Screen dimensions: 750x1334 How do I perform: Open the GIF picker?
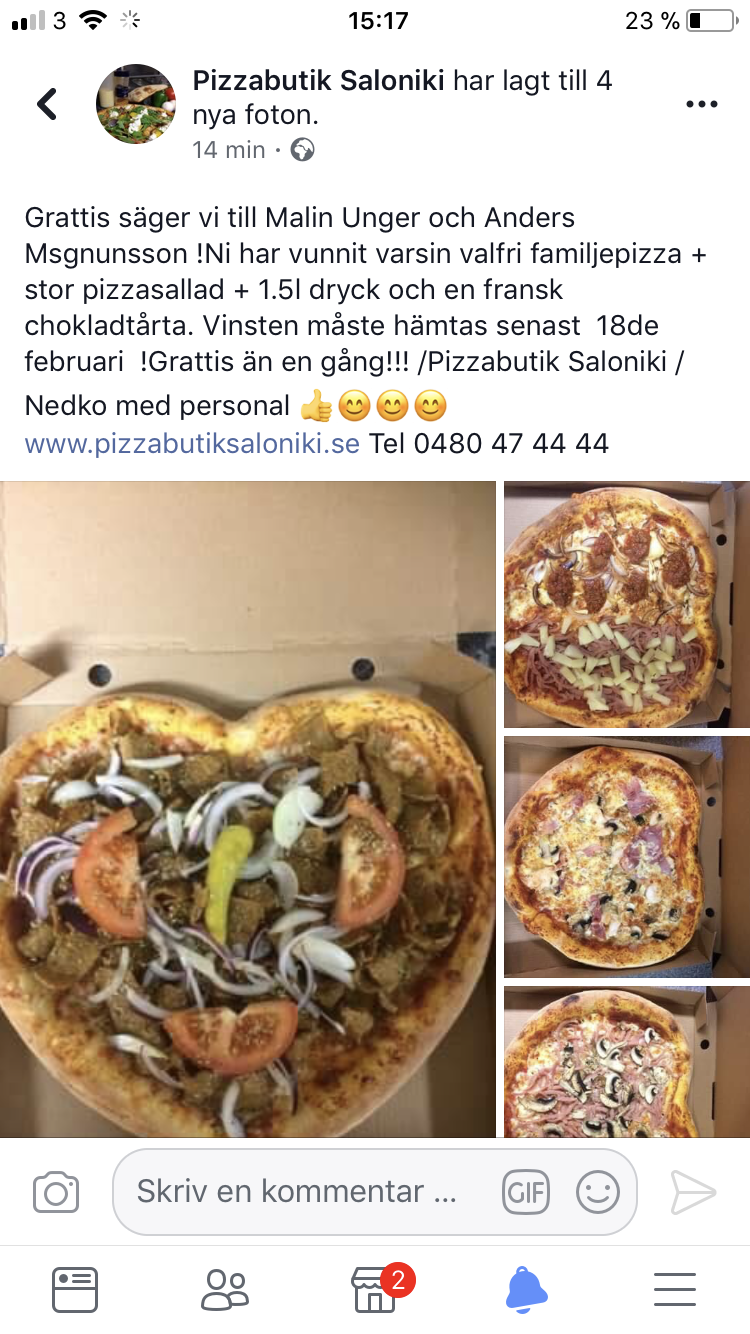[526, 1192]
